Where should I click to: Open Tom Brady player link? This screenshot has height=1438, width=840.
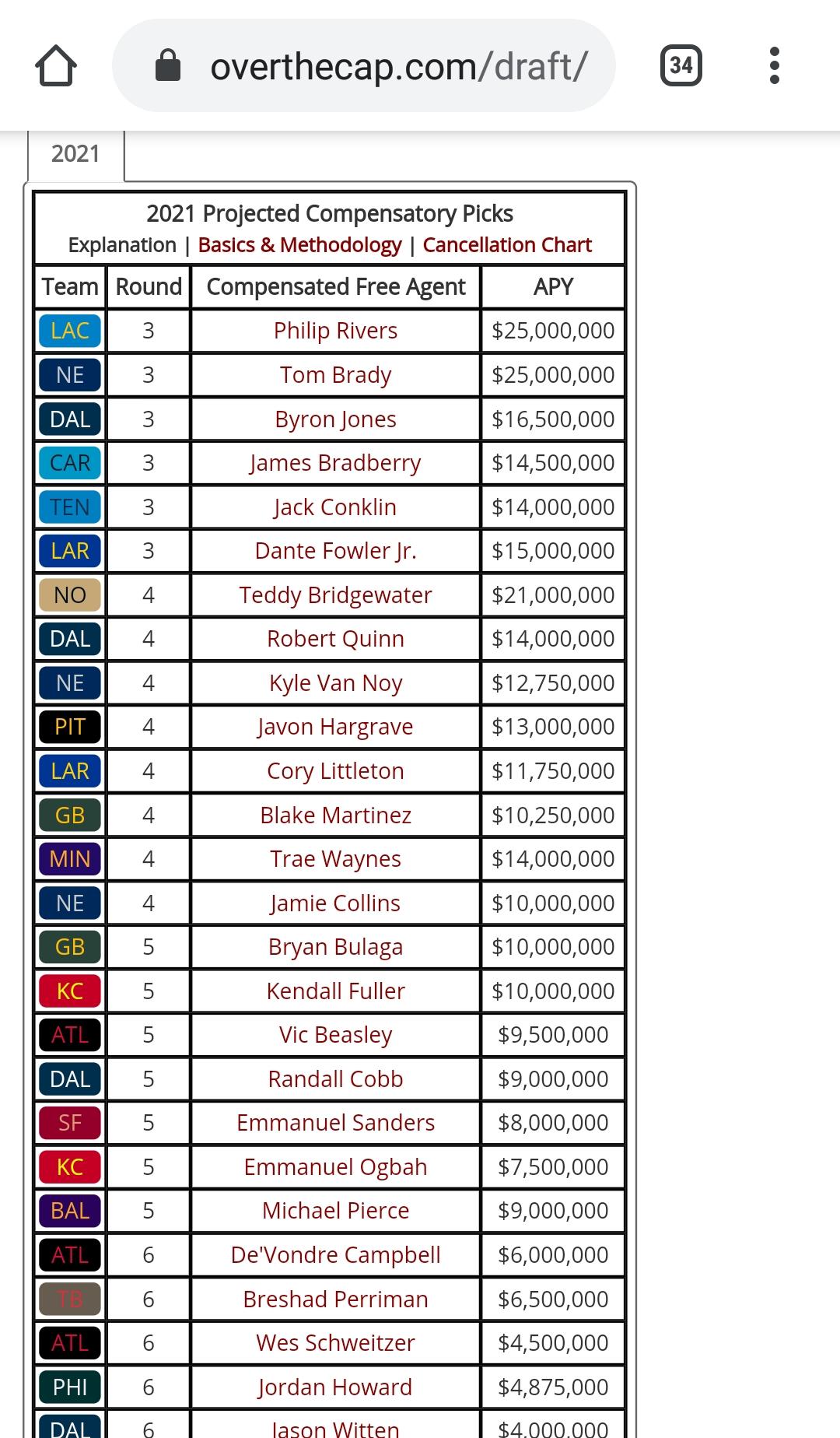[335, 375]
